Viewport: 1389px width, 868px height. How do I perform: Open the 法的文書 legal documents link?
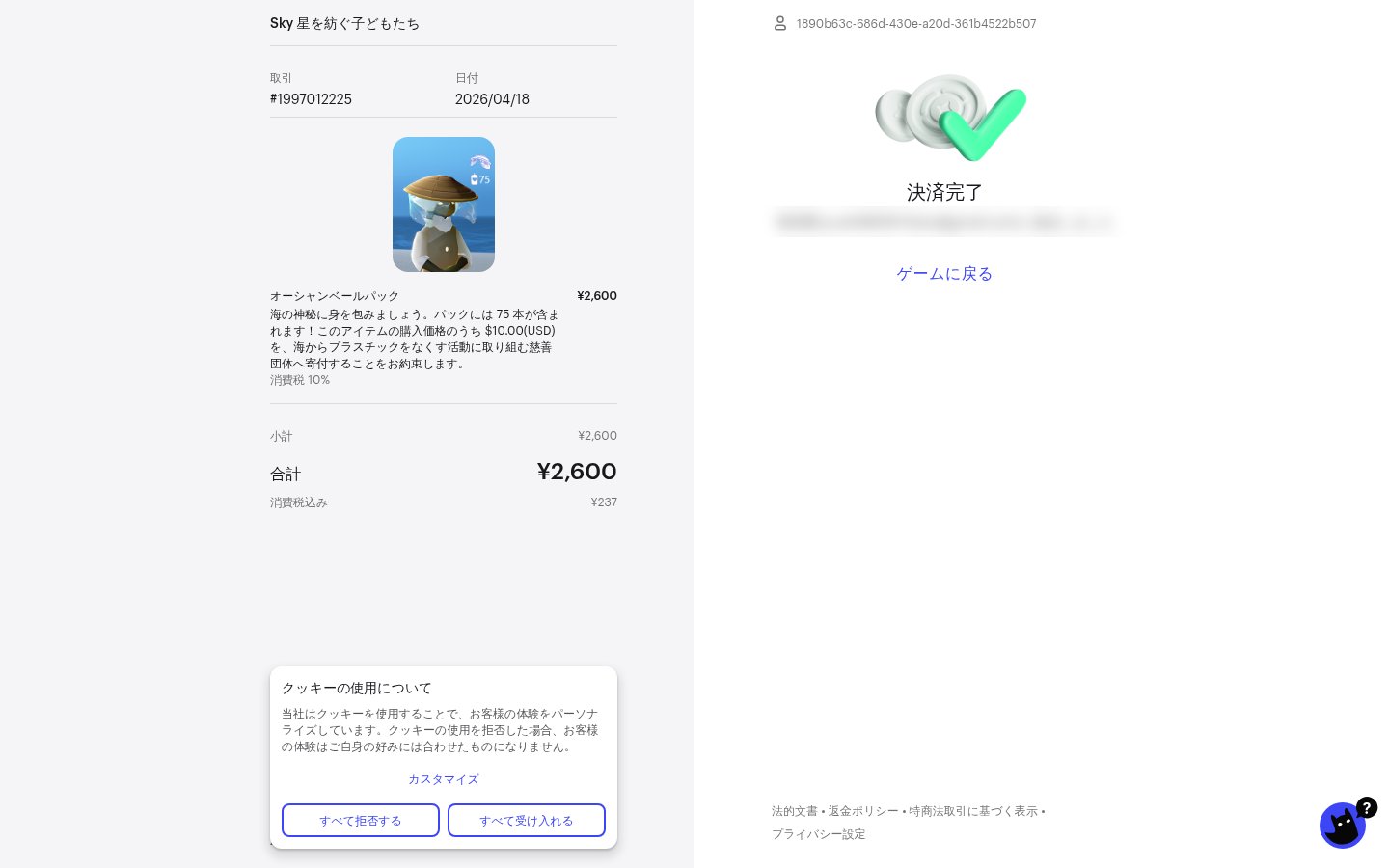click(x=794, y=811)
